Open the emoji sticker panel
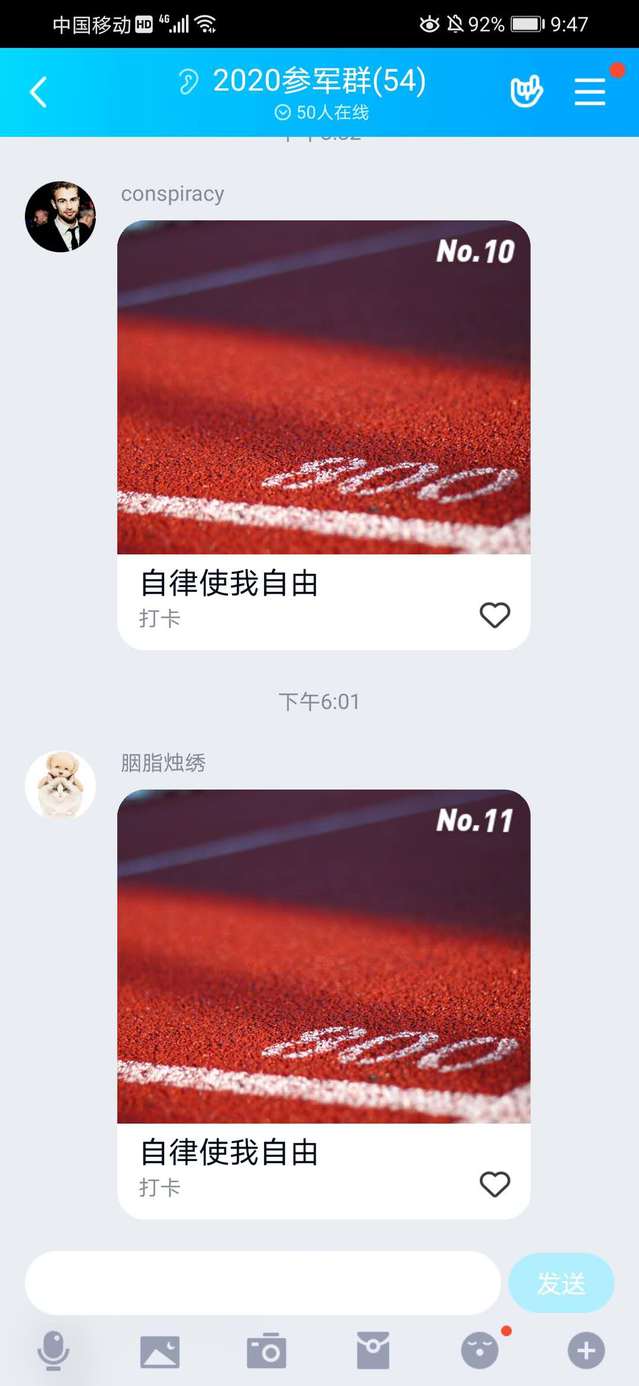The width and height of the screenshot is (639, 1386). 479,1352
